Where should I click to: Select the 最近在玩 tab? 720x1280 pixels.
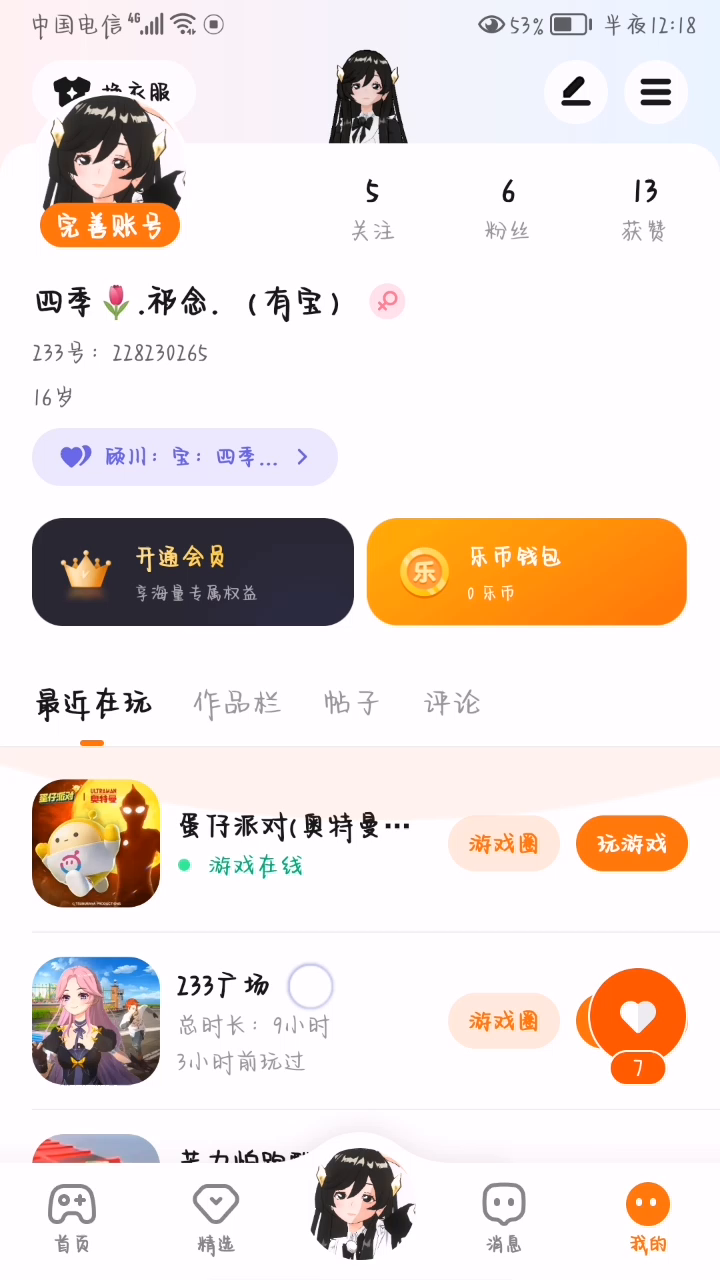pyautogui.click(x=93, y=703)
